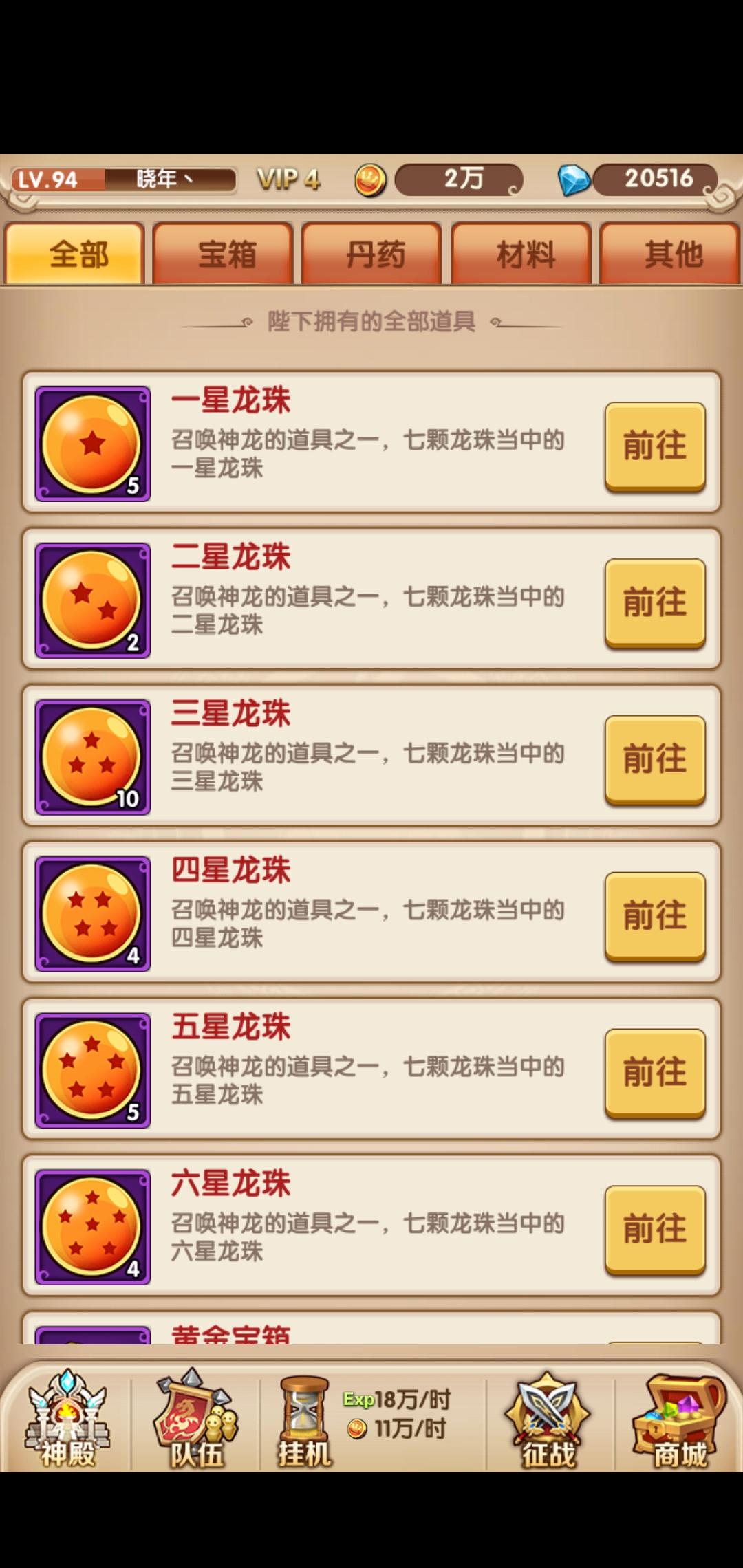Tap the 三星龙珠 item icon
This screenshot has height=1568, width=743.
click(93, 757)
